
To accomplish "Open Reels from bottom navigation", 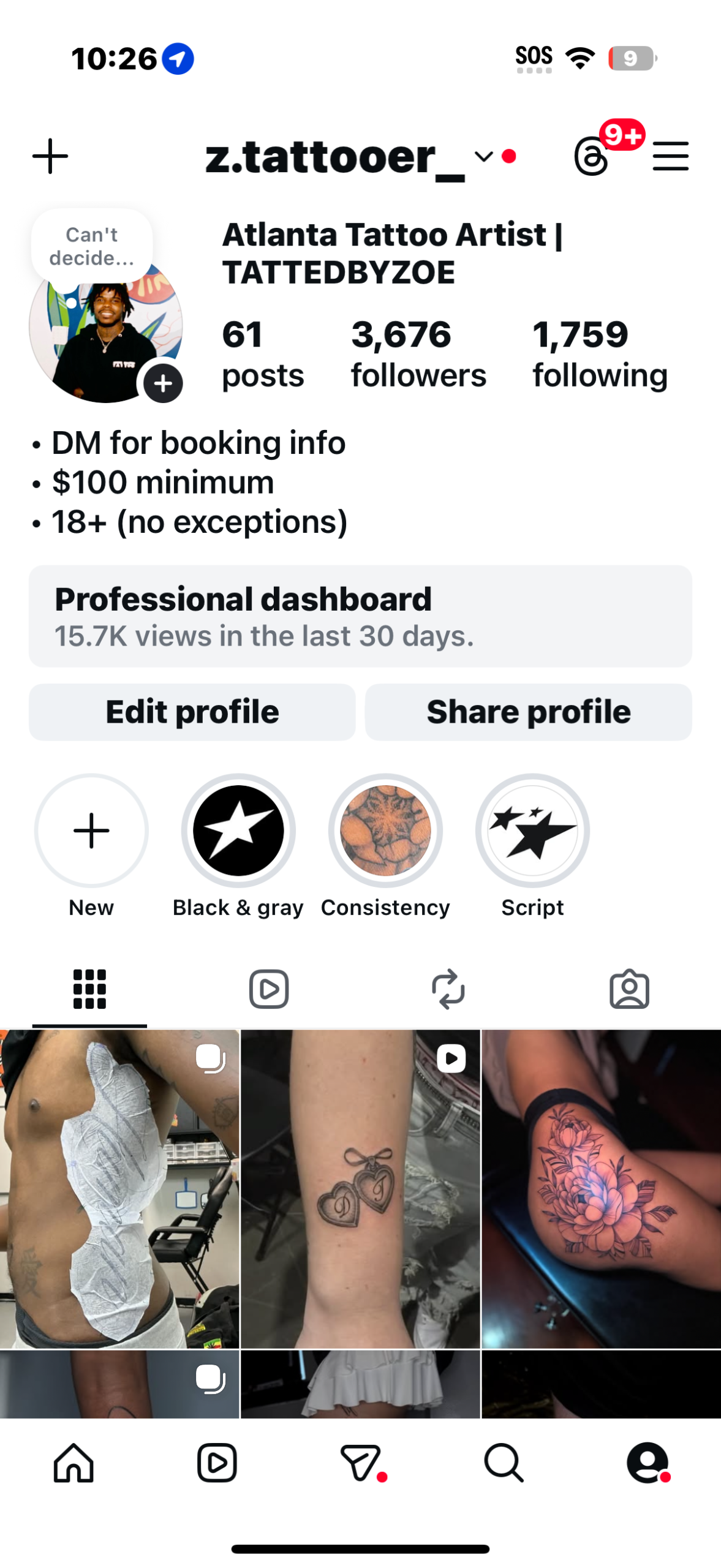I will (x=217, y=1464).
